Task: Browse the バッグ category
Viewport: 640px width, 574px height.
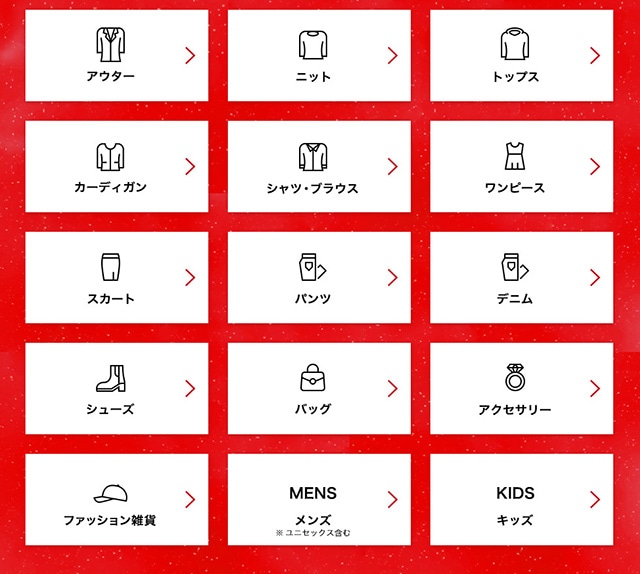Action: point(319,389)
